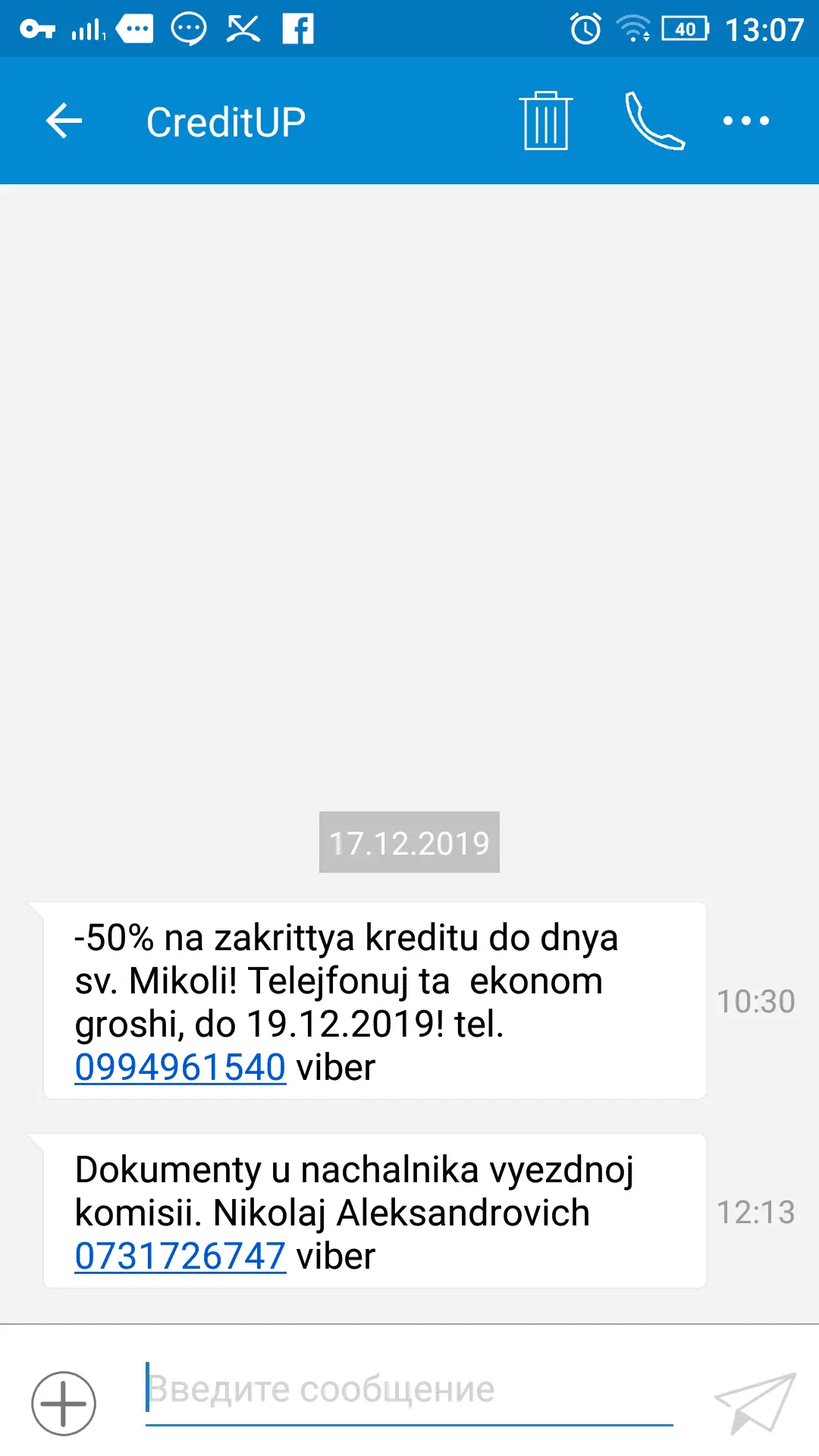Focus the message input field
Screen dimensions: 819x1456
click(x=409, y=1390)
